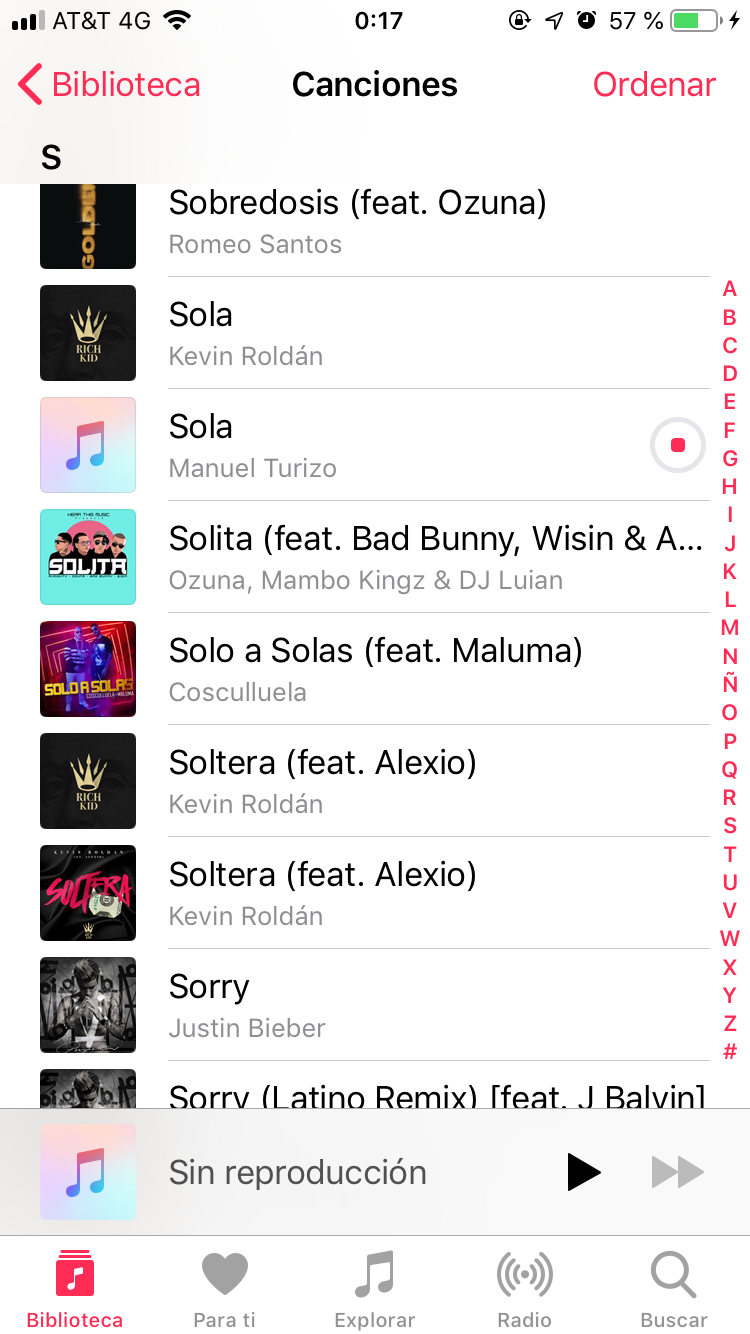Open the Sin reproducción mini player
The width and height of the screenshot is (750, 1334).
point(297,1172)
